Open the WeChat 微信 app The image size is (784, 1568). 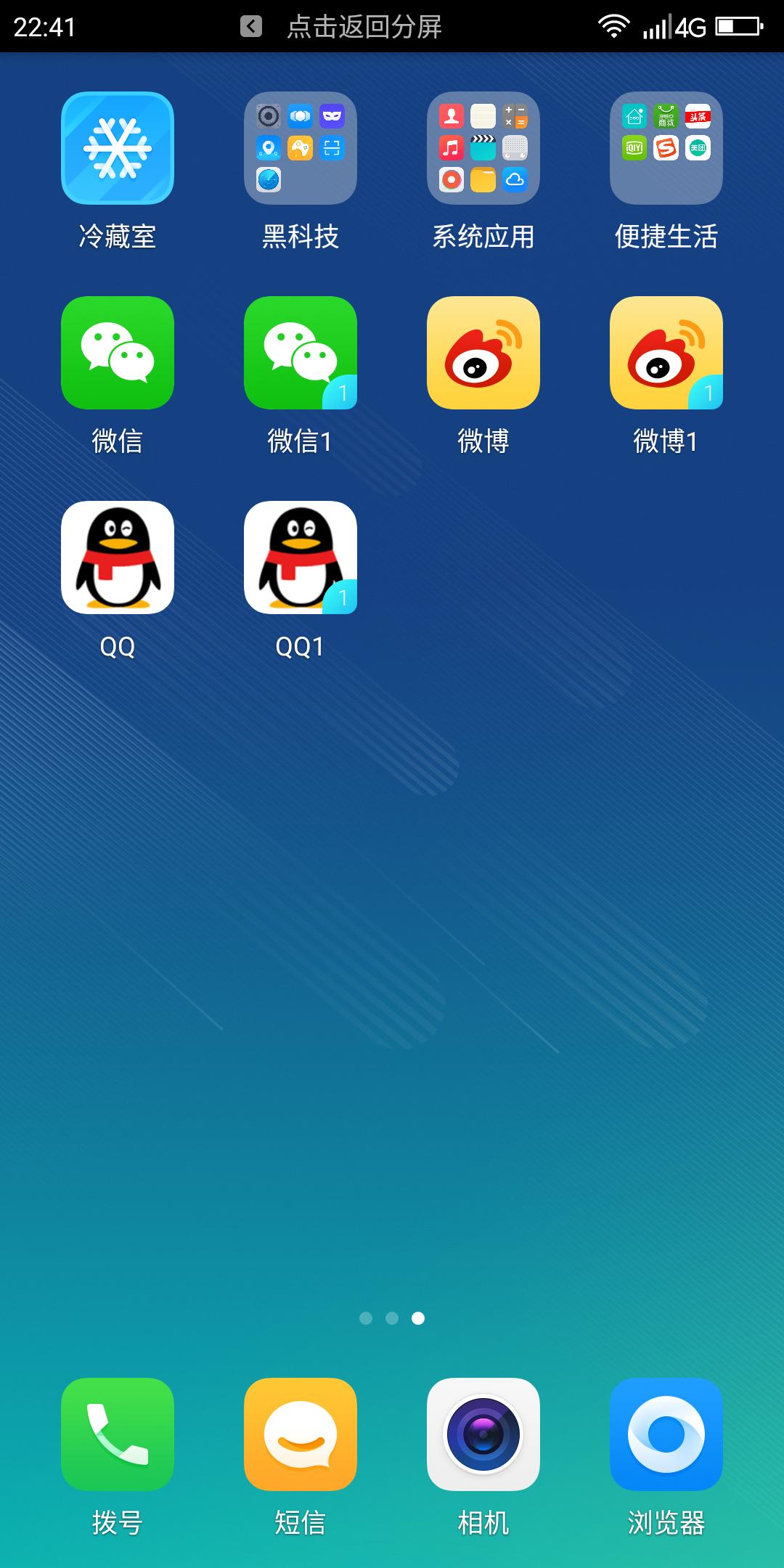pyautogui.click(x=117, y=353)
